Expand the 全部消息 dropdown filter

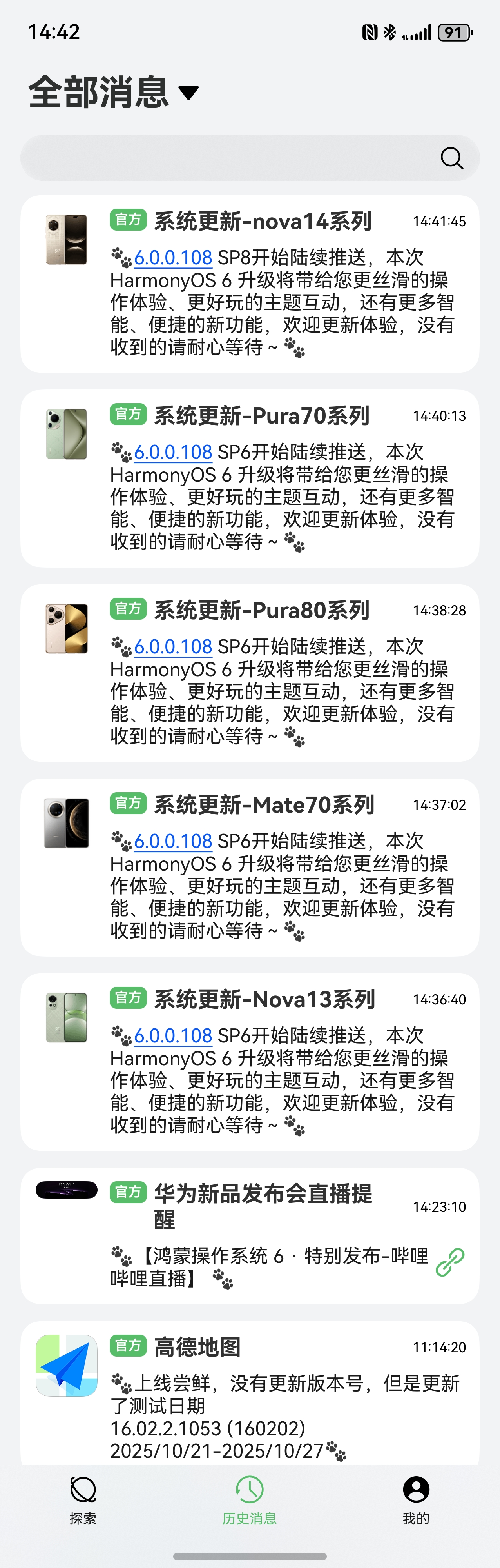(188, 93)
